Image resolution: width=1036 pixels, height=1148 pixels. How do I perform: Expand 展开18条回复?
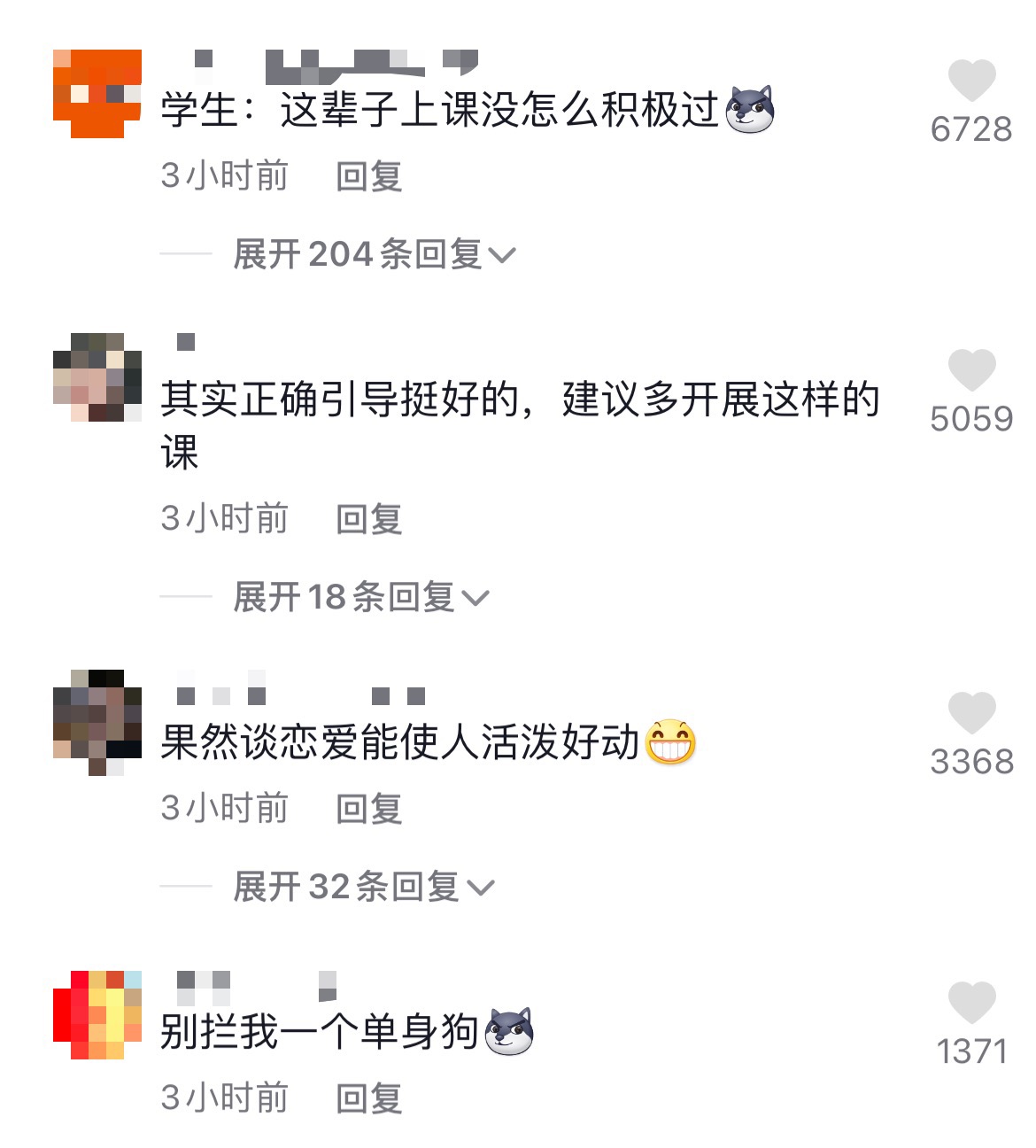tap(360, 598)
